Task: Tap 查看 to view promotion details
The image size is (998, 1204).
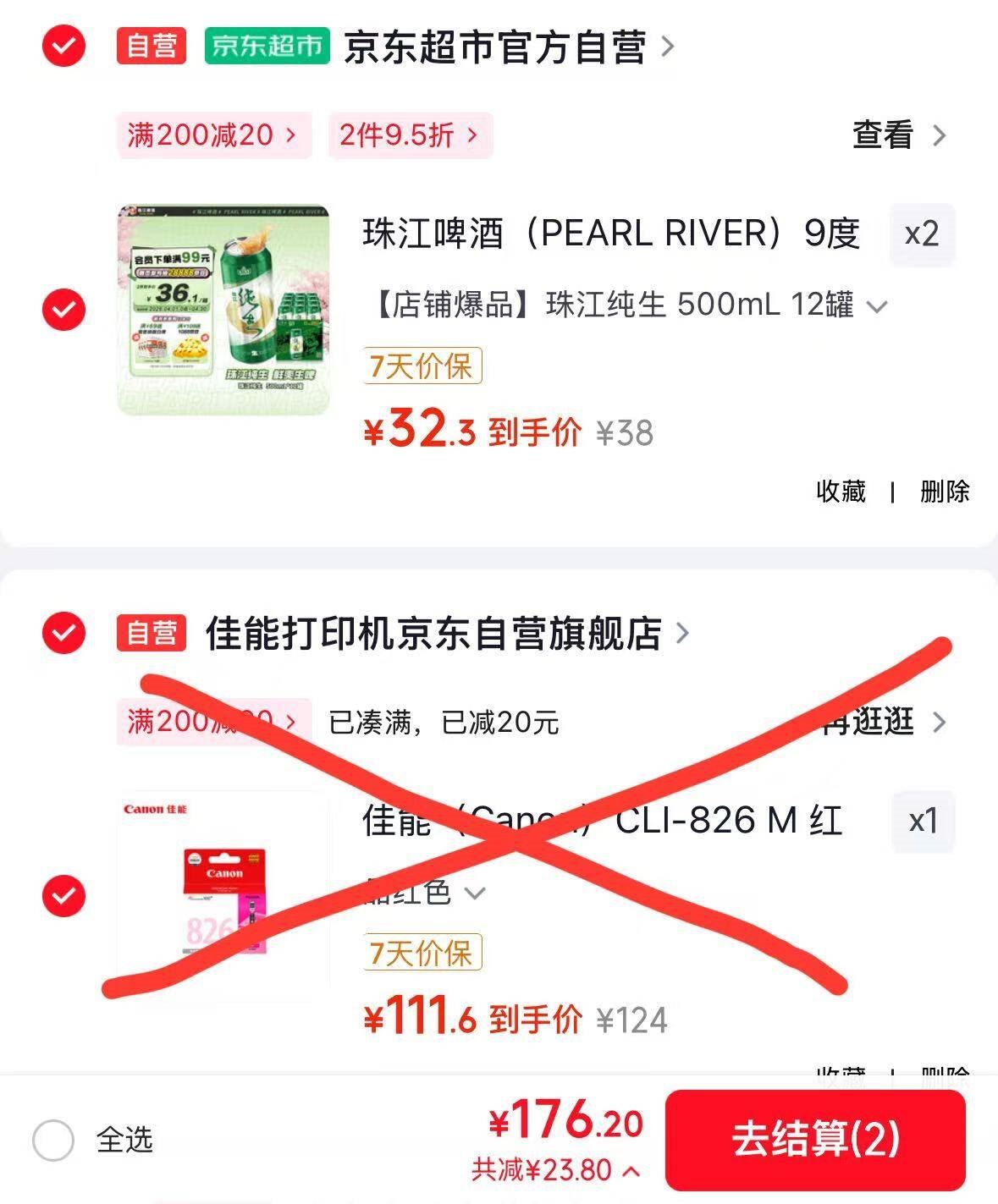Action: (899, 135)
